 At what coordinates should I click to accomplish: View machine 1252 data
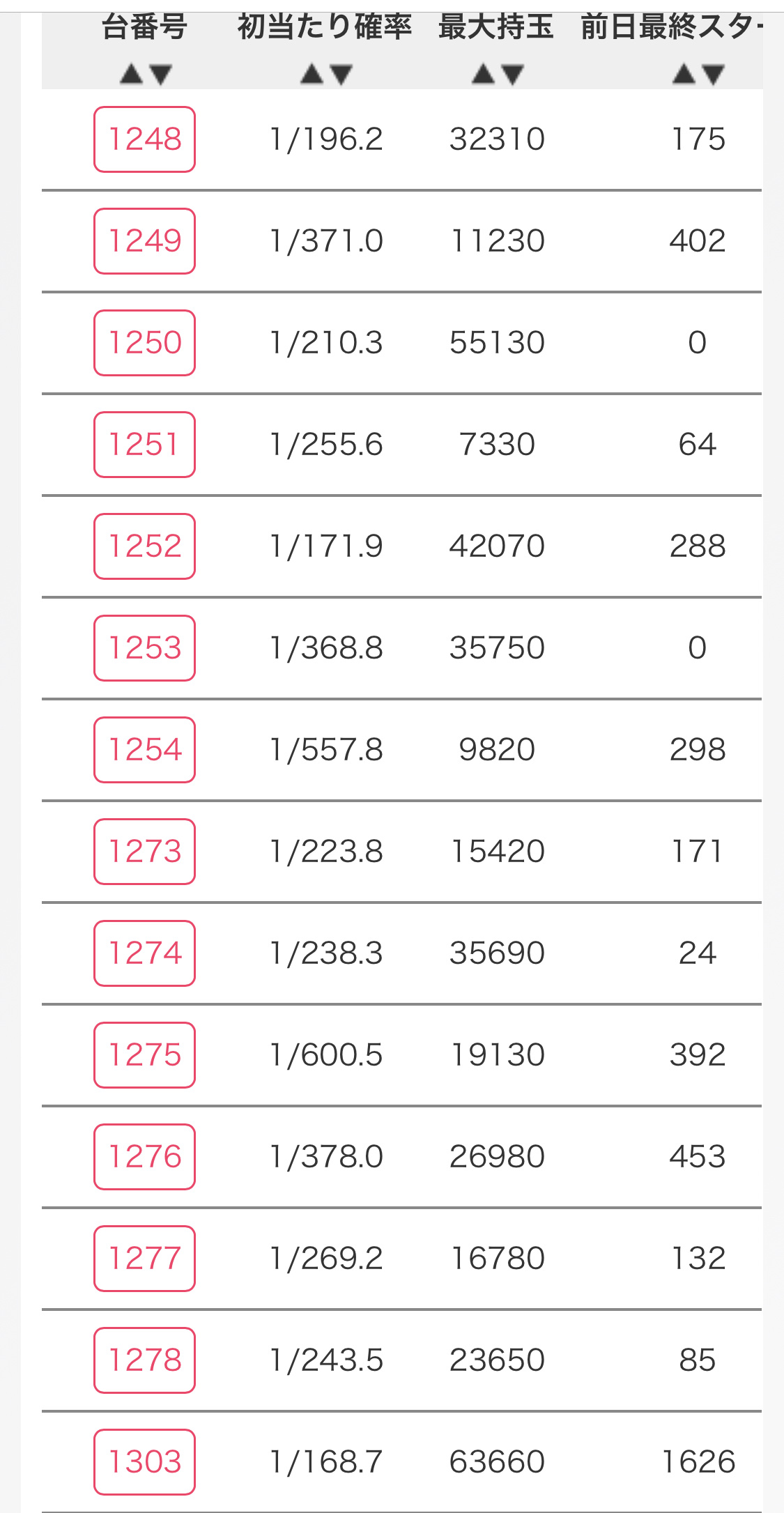pos(144,546)
